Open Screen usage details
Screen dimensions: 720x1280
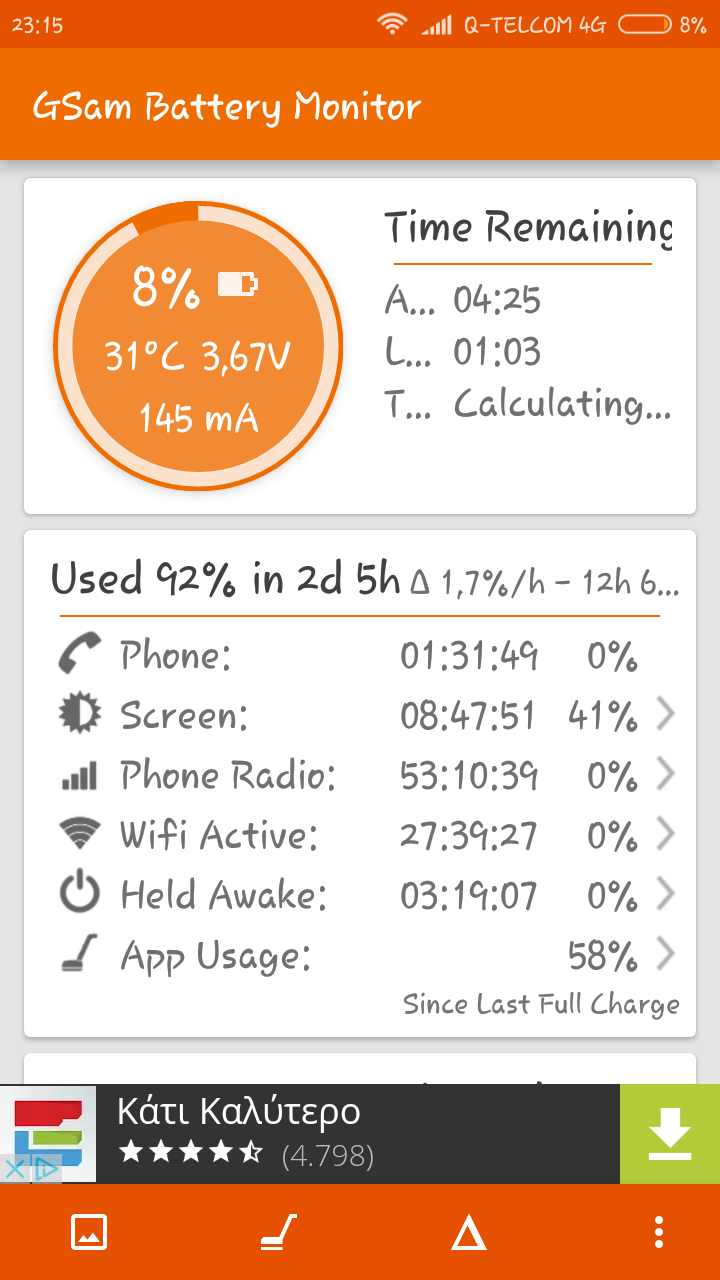360,715
